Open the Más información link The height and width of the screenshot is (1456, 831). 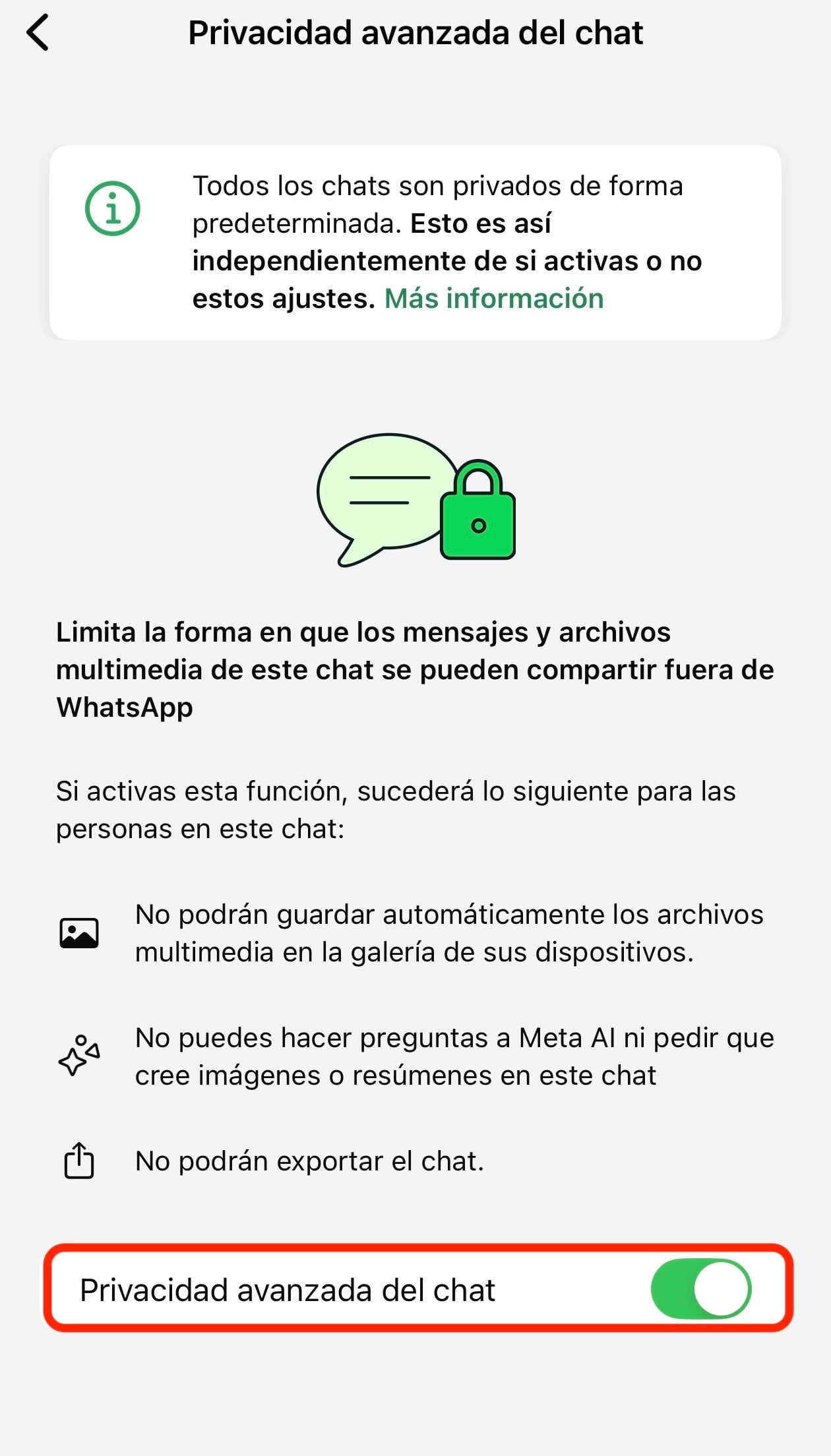click(x=493, y=299)
